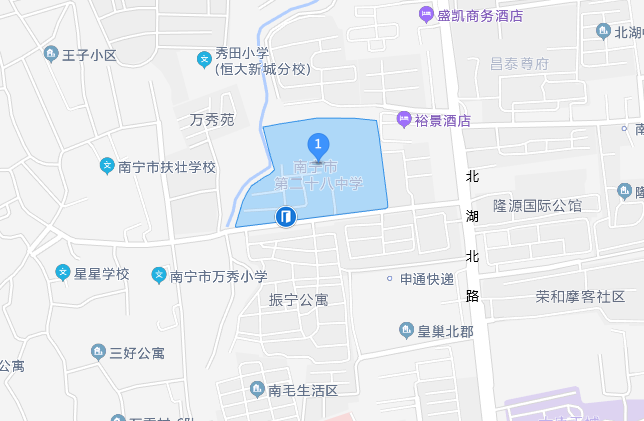Select the 南宁市万秀小学 school marker
Viewport: 644px width, 421px height.
(x=158, y=275)
